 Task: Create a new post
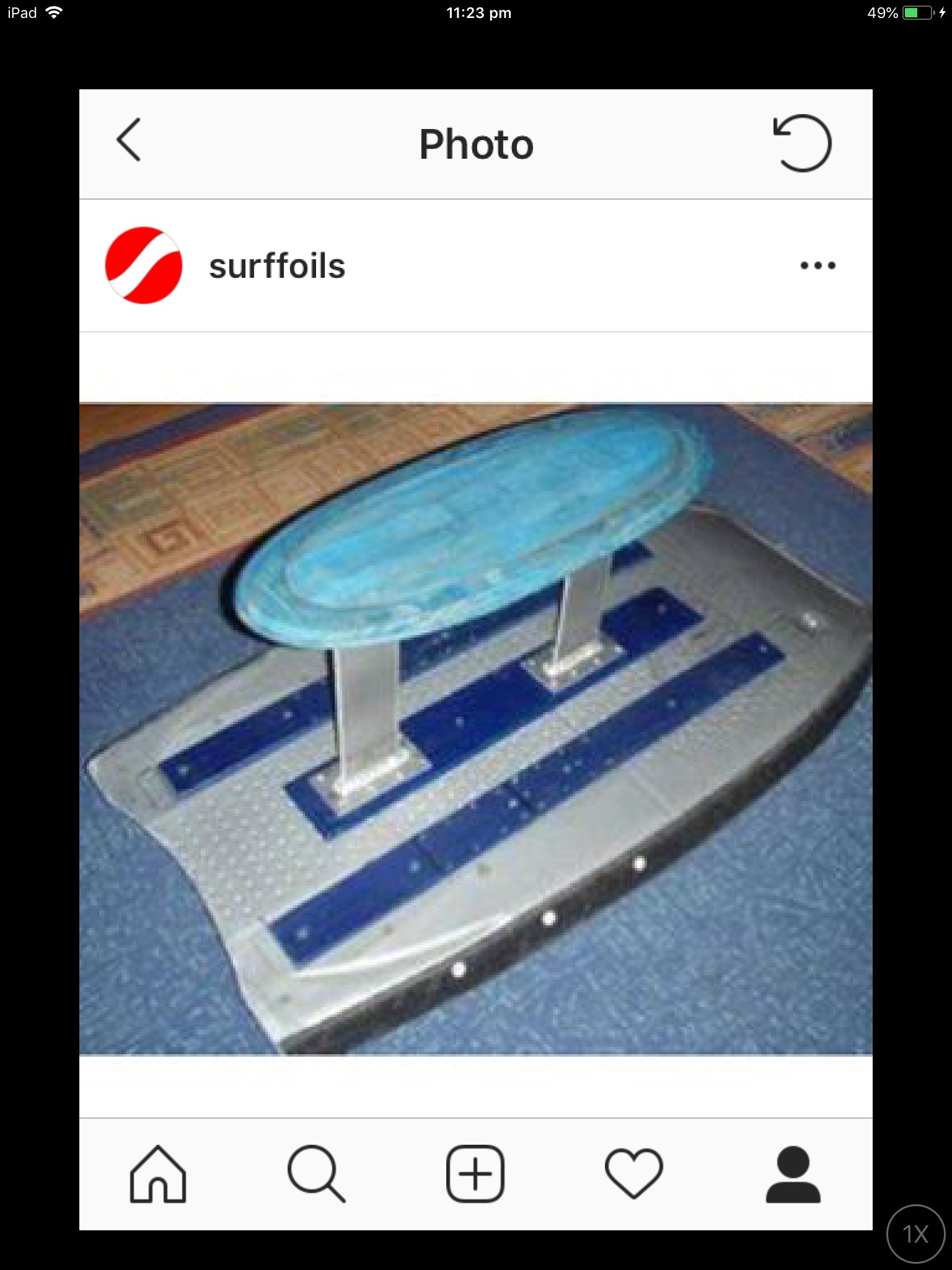tap(475, 1175)
